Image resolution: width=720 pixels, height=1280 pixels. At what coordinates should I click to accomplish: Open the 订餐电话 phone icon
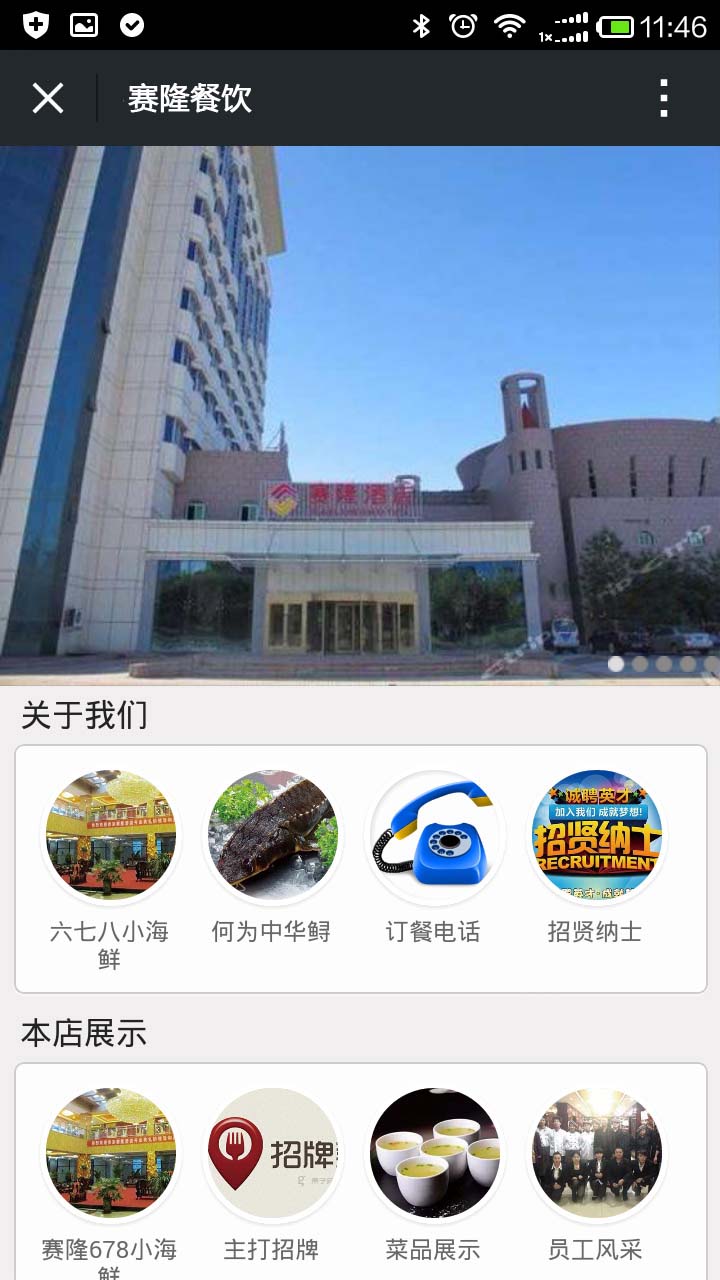click(435, 835)
